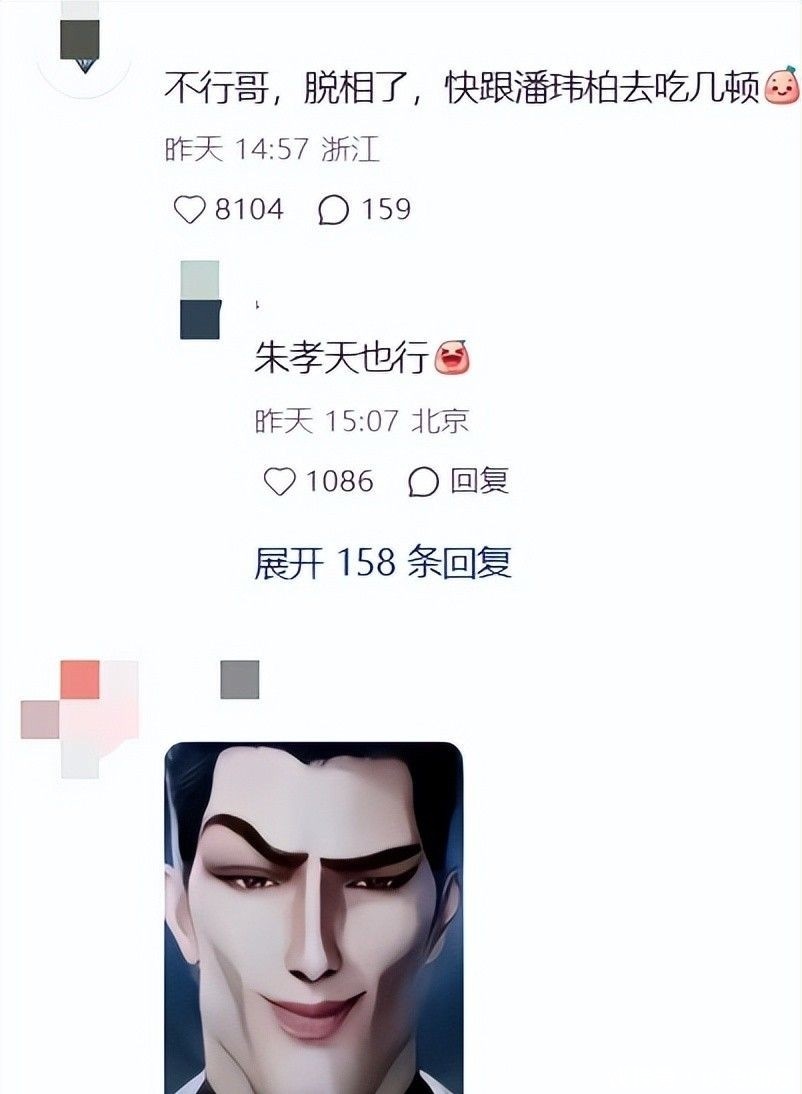Open the cartoon face image in comment
The image size is (802, 1094).
tap(314, 917)
